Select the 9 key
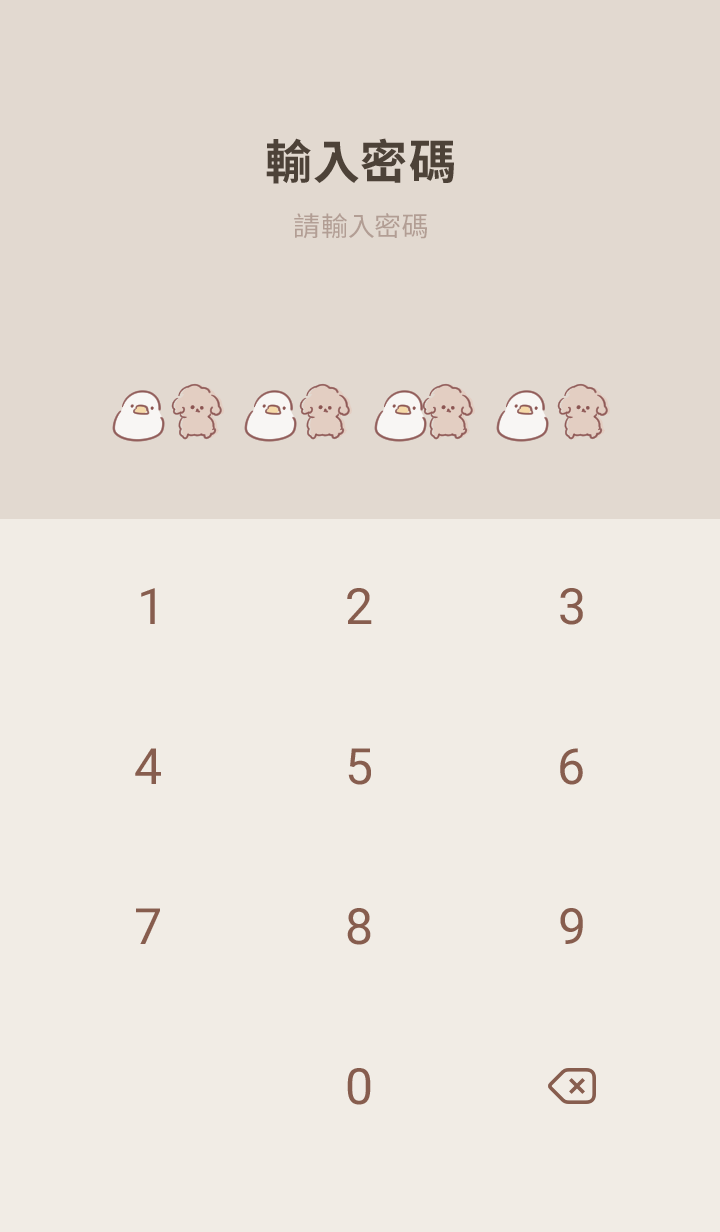 tap(571, 927)
